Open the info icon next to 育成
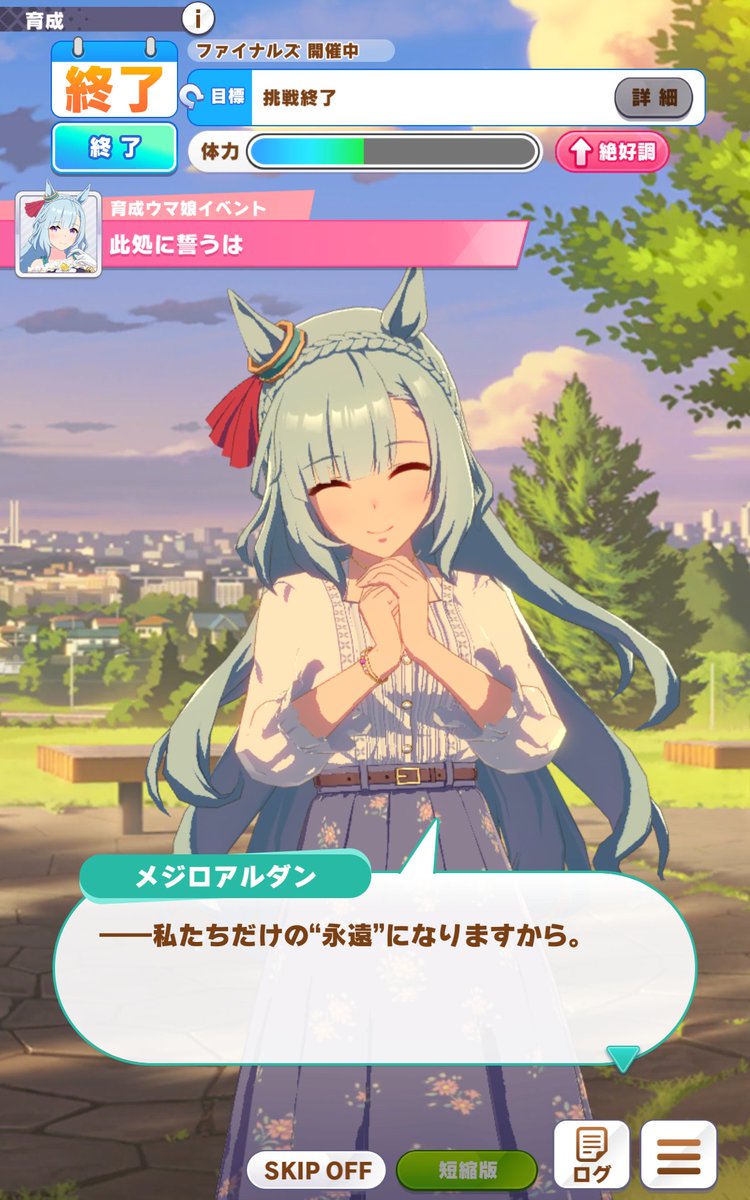This screenshot has height=1200, width=750. 200,17
